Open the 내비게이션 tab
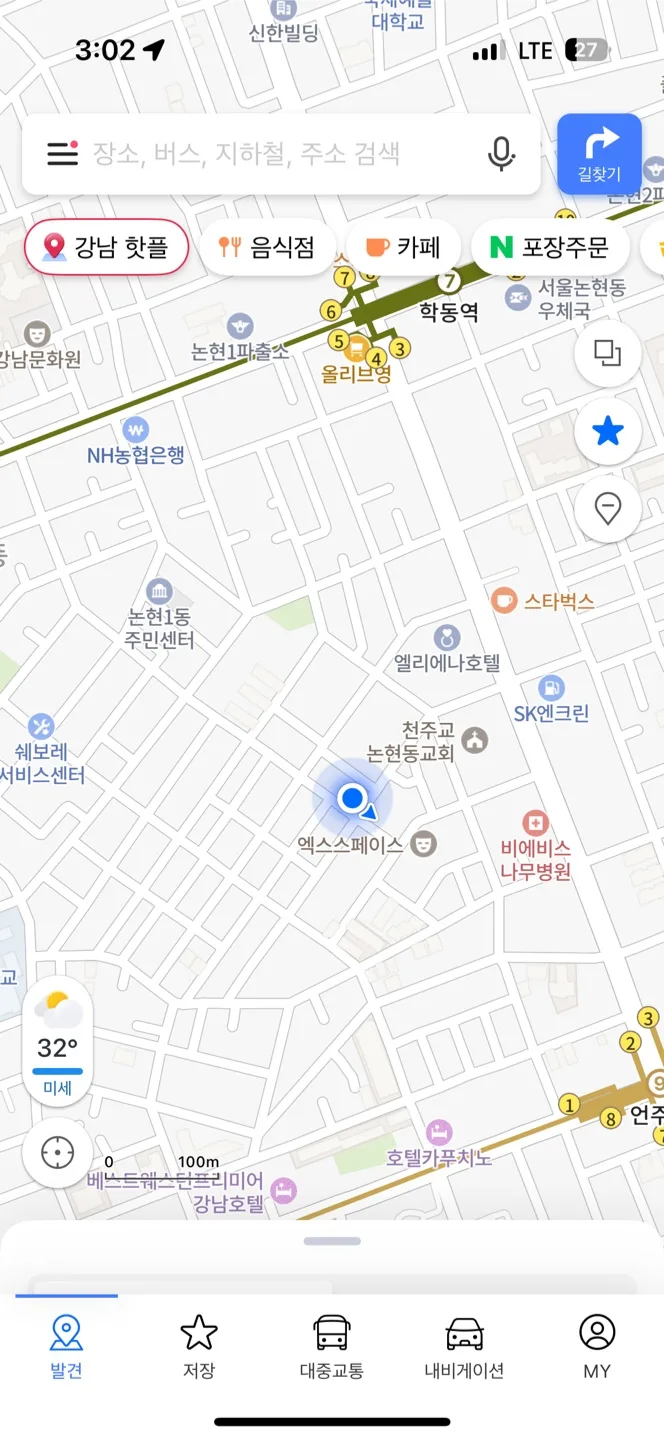 coord(464,1346)
